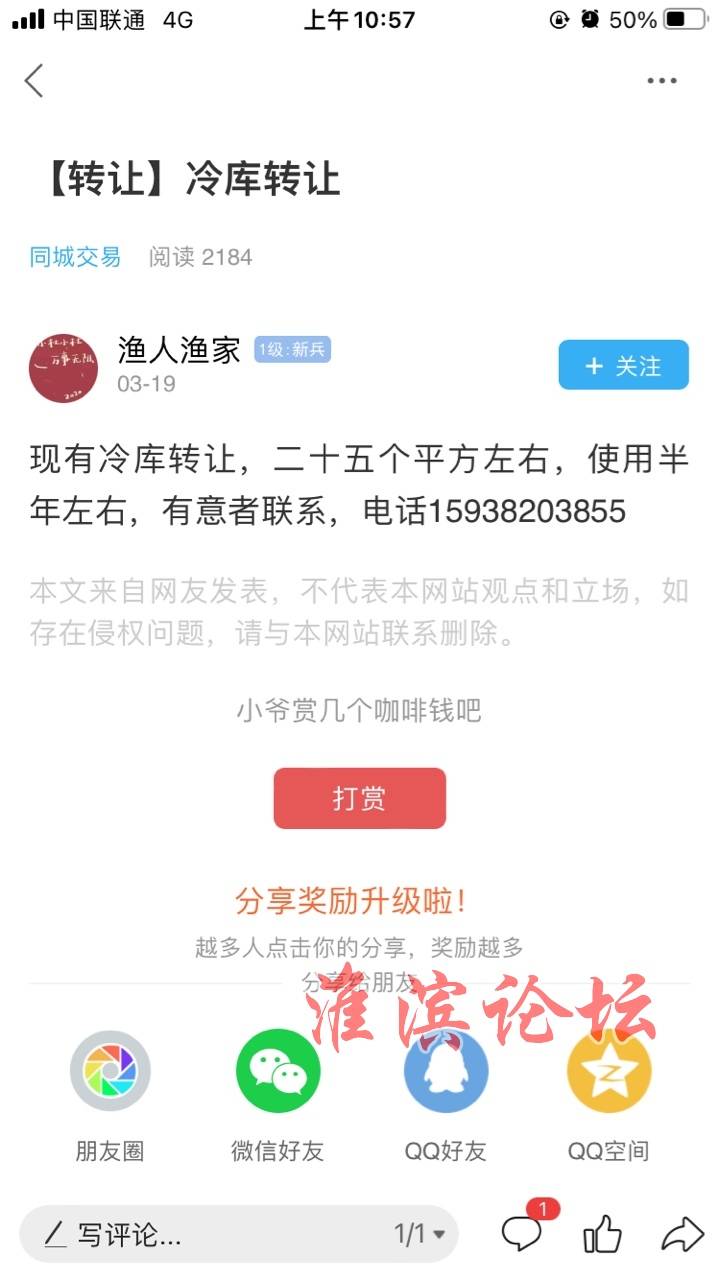Open the three-dot overflow menu
The image size is (720, 1280).
(662, 81)
